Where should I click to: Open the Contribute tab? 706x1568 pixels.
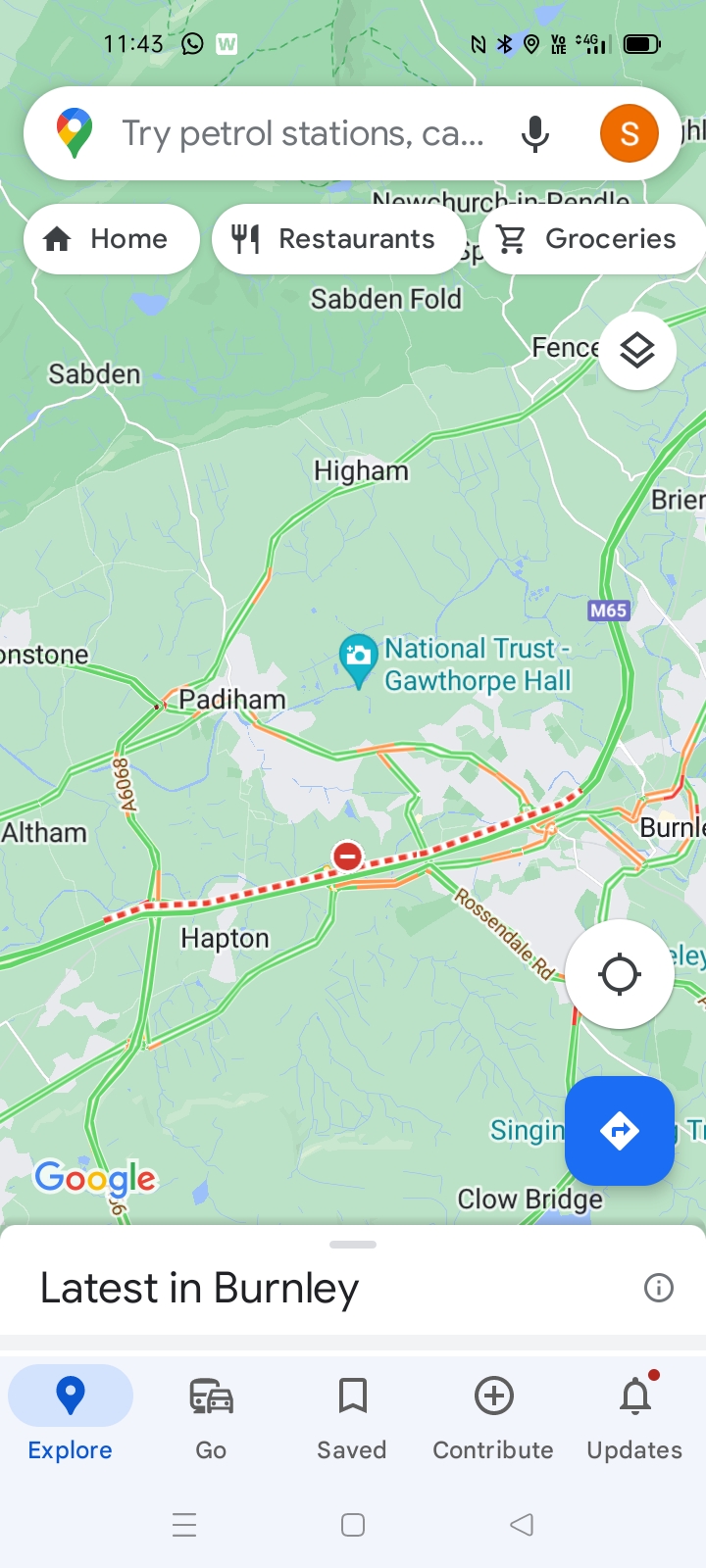[493, 1416]
